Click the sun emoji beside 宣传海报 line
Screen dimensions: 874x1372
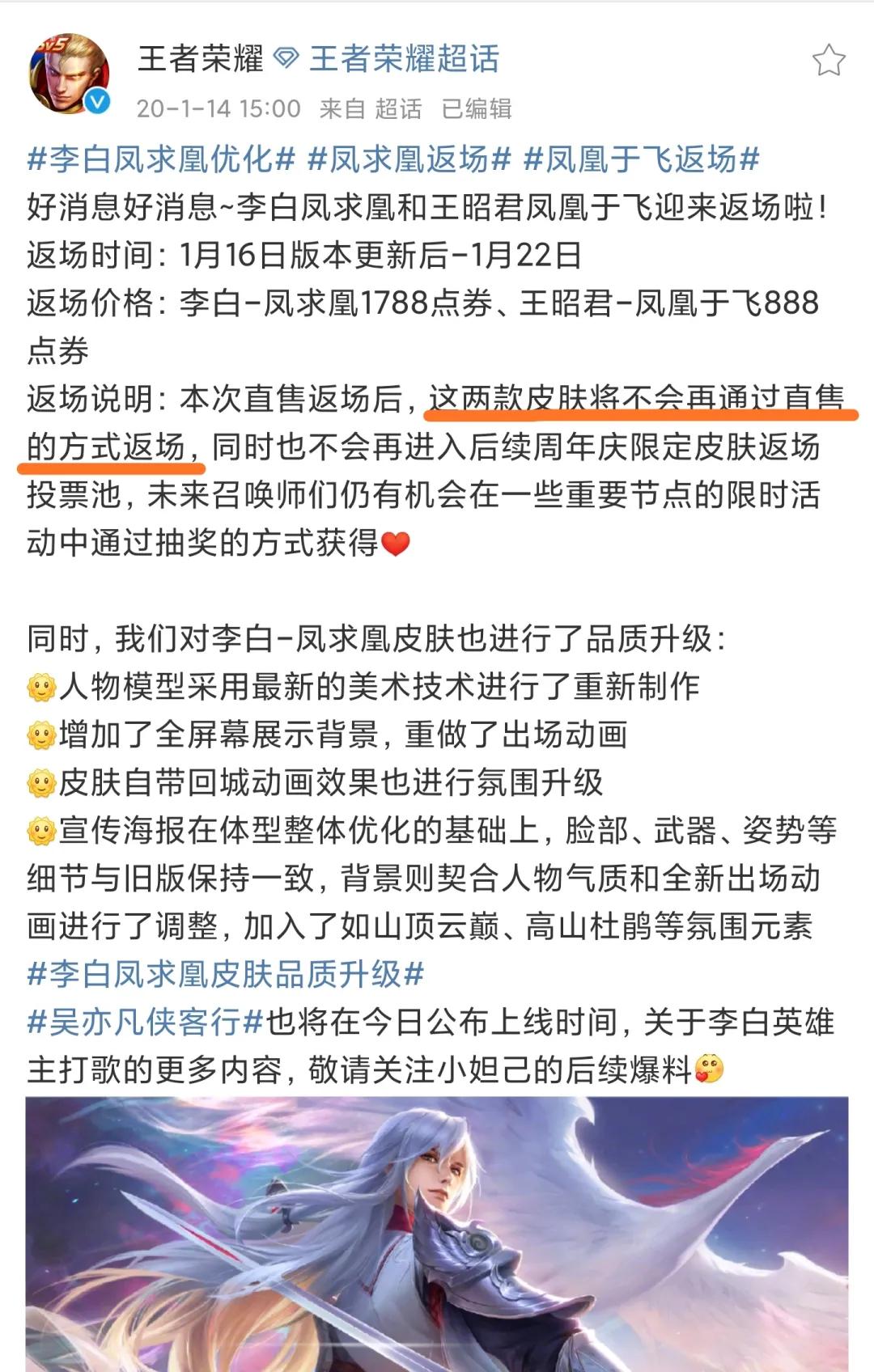[40, 829]
